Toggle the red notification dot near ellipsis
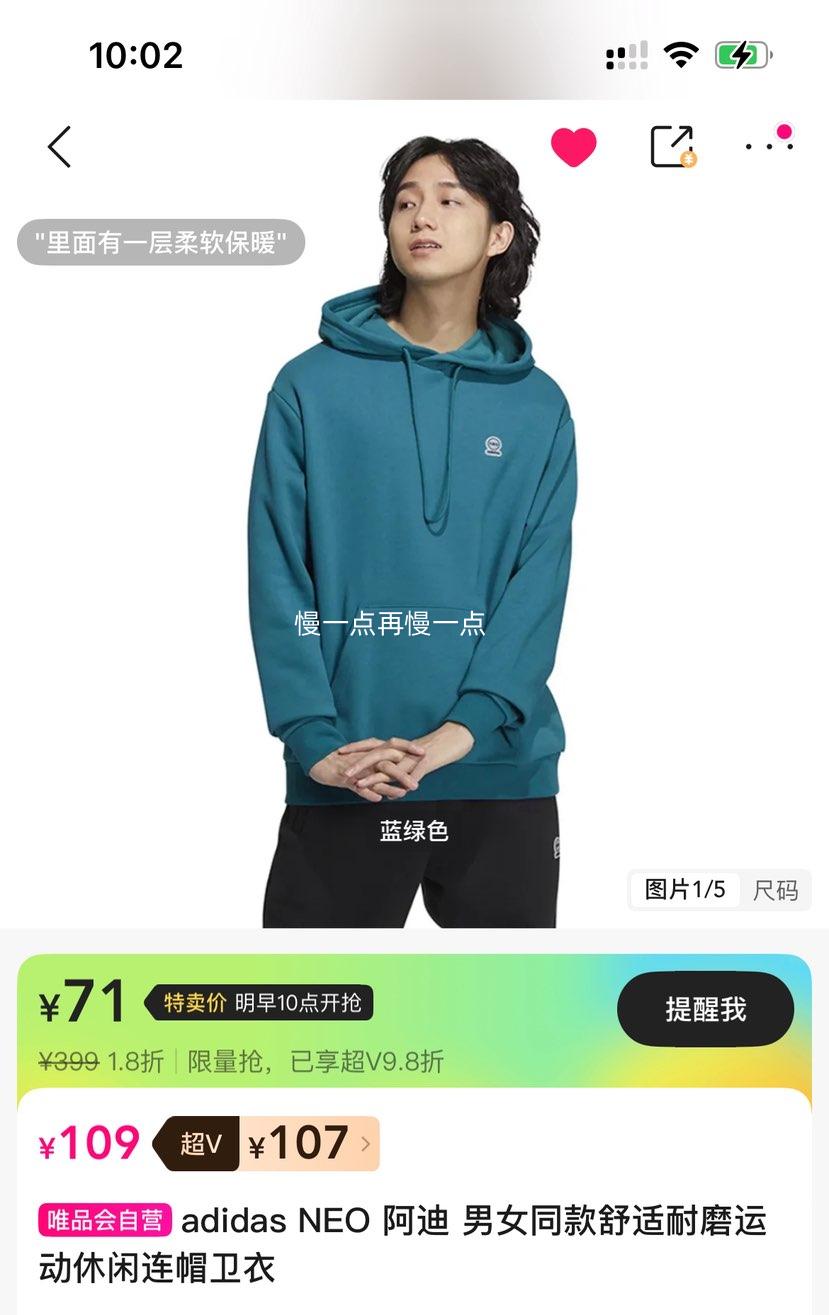This screenshot has height=1315, width=829. (785, 129)
